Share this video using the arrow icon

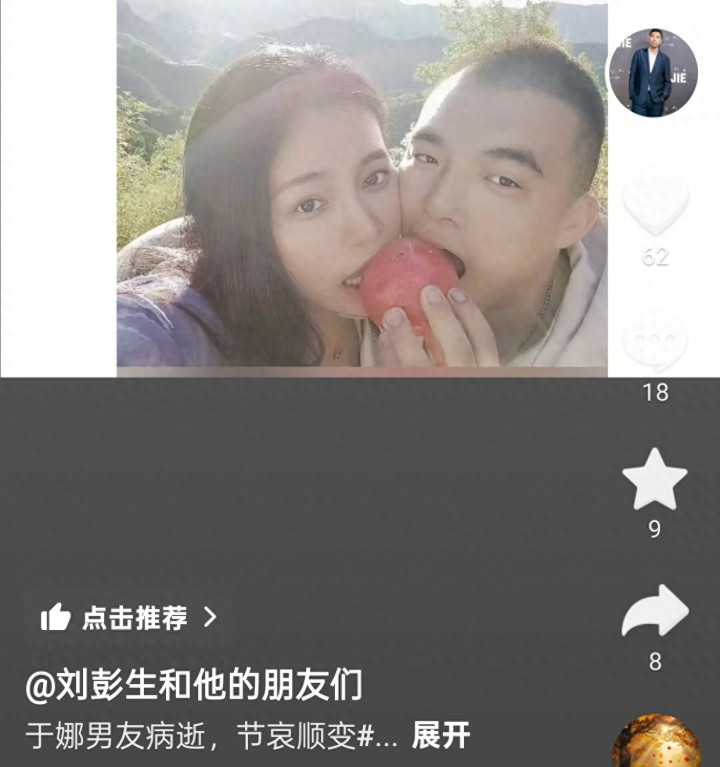[x=655, y=611]
